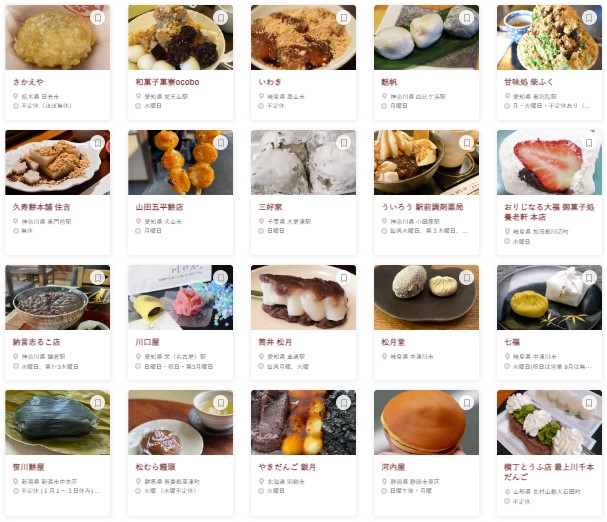The width and height of the screenshot is (607, 522).
Task: Bookmark the 松月堂 shop
Action: pos(466,277)
